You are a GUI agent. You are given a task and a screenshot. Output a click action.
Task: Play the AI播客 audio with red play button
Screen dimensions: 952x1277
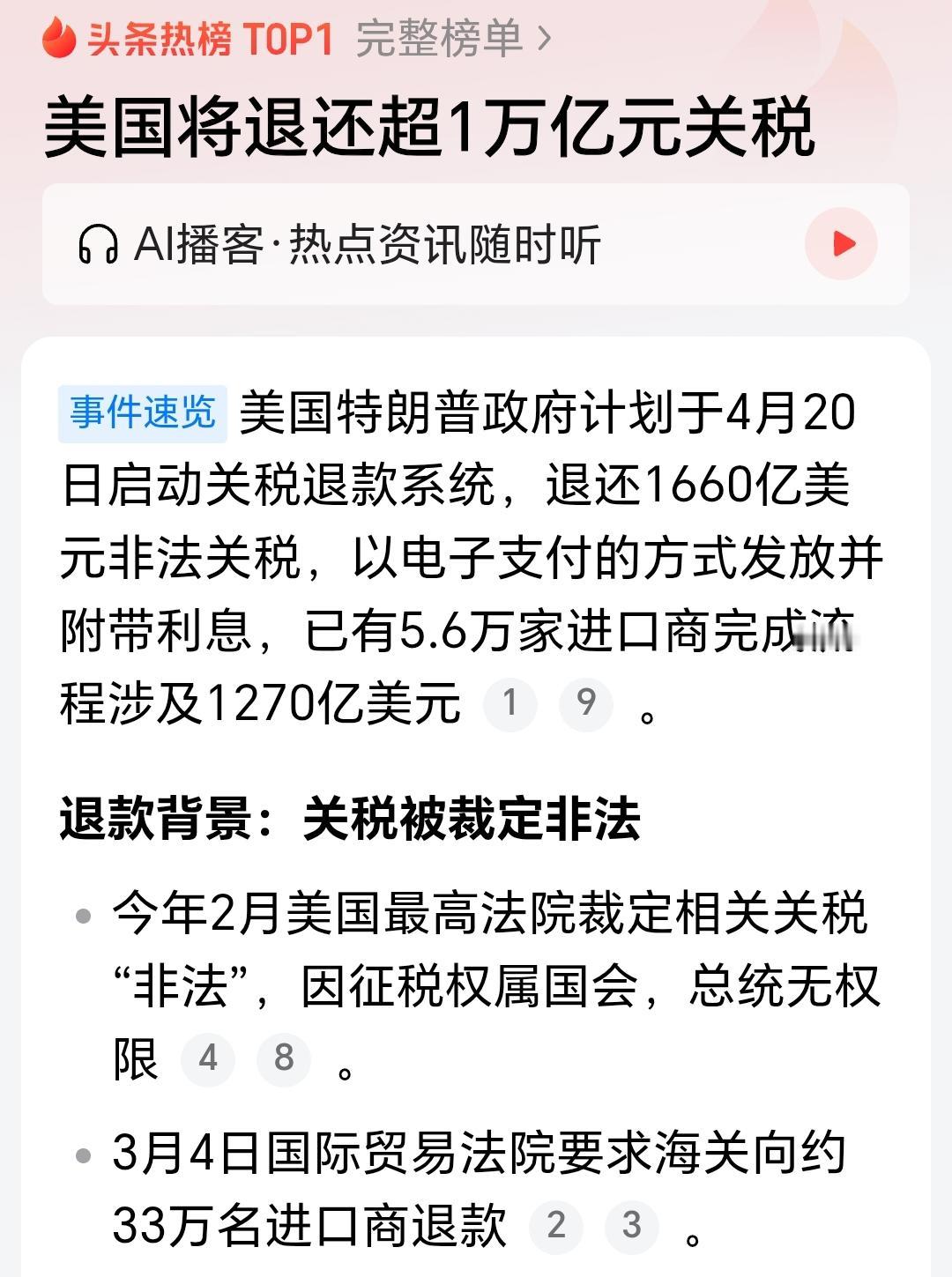tap(840, 244)
